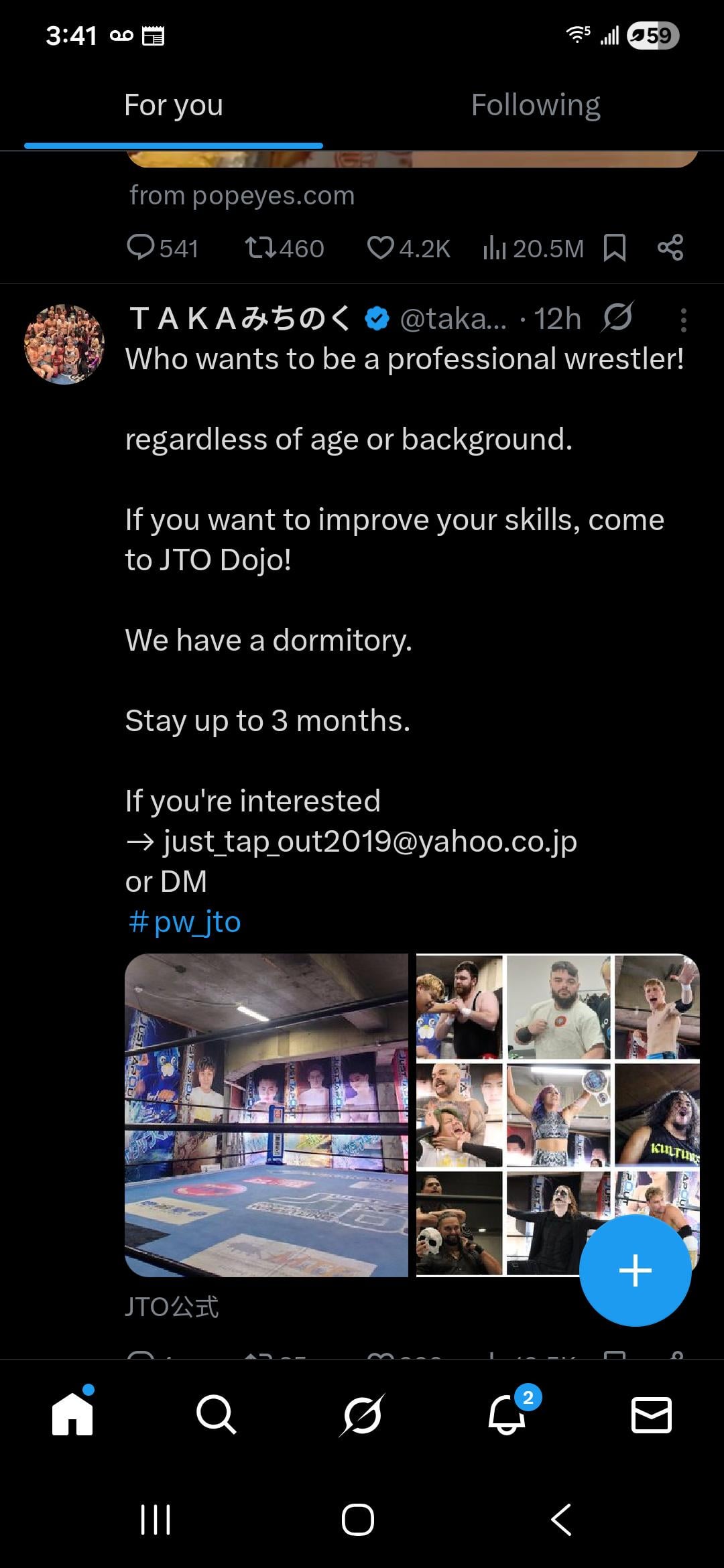Open TAKAみちのく profile avatar

(64, 344)
